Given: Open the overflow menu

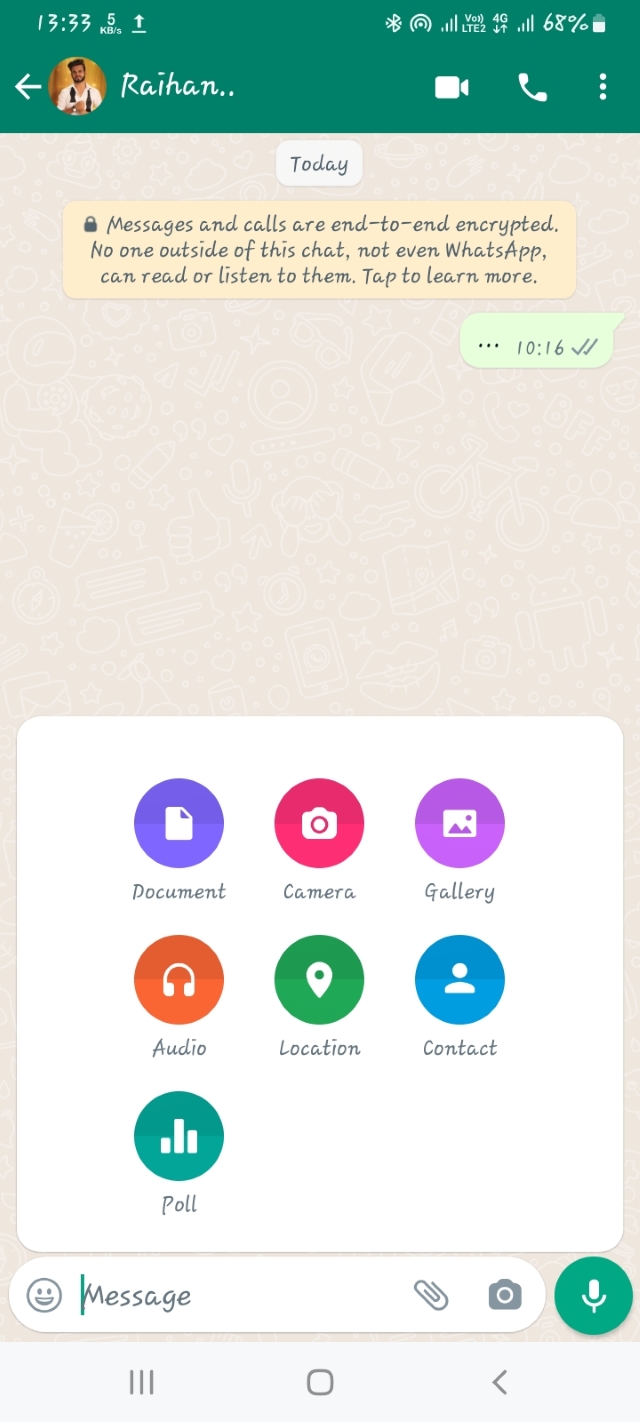Looking at the screenshot, I should [602, 88].
